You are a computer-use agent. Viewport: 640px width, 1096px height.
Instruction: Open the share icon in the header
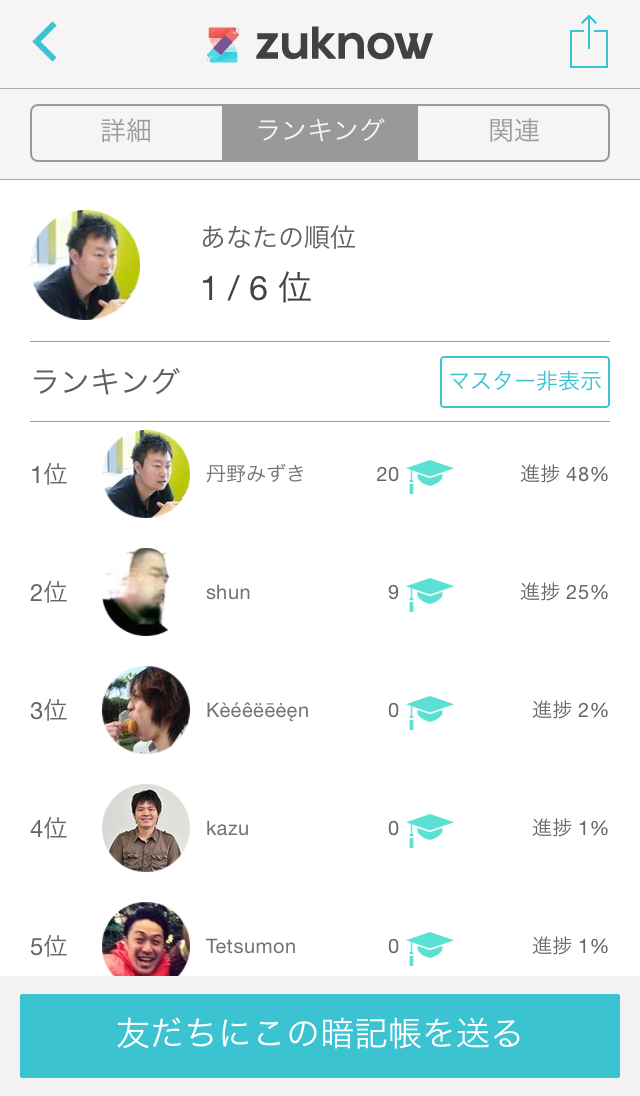click(588, 43)
